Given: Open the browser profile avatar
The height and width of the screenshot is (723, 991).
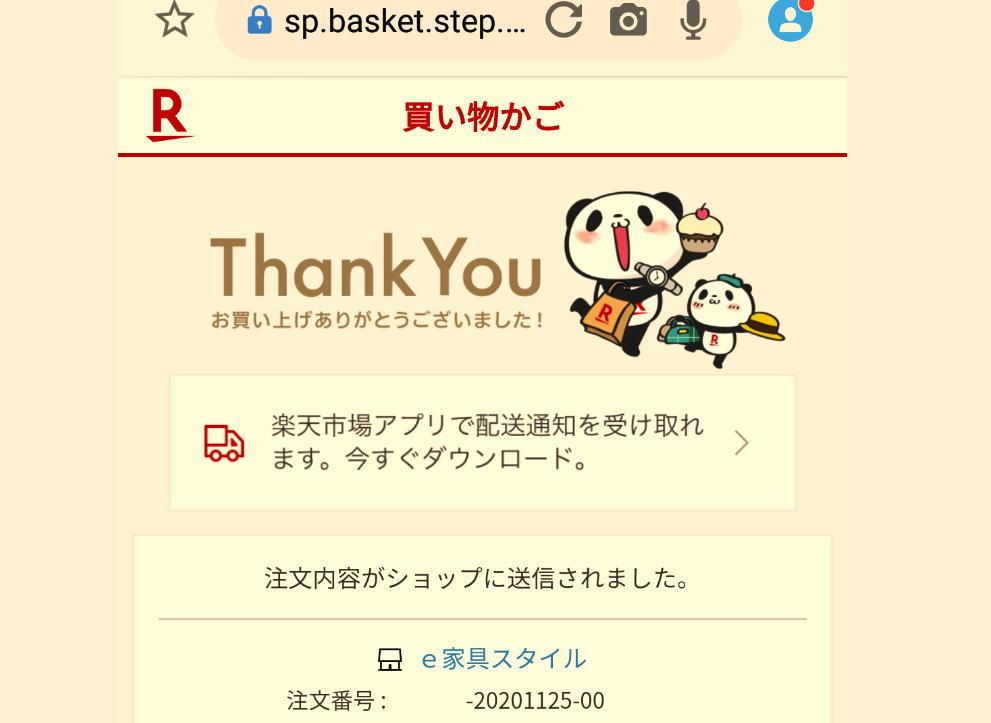Looking at the screenshot, I should pos(790,19).
